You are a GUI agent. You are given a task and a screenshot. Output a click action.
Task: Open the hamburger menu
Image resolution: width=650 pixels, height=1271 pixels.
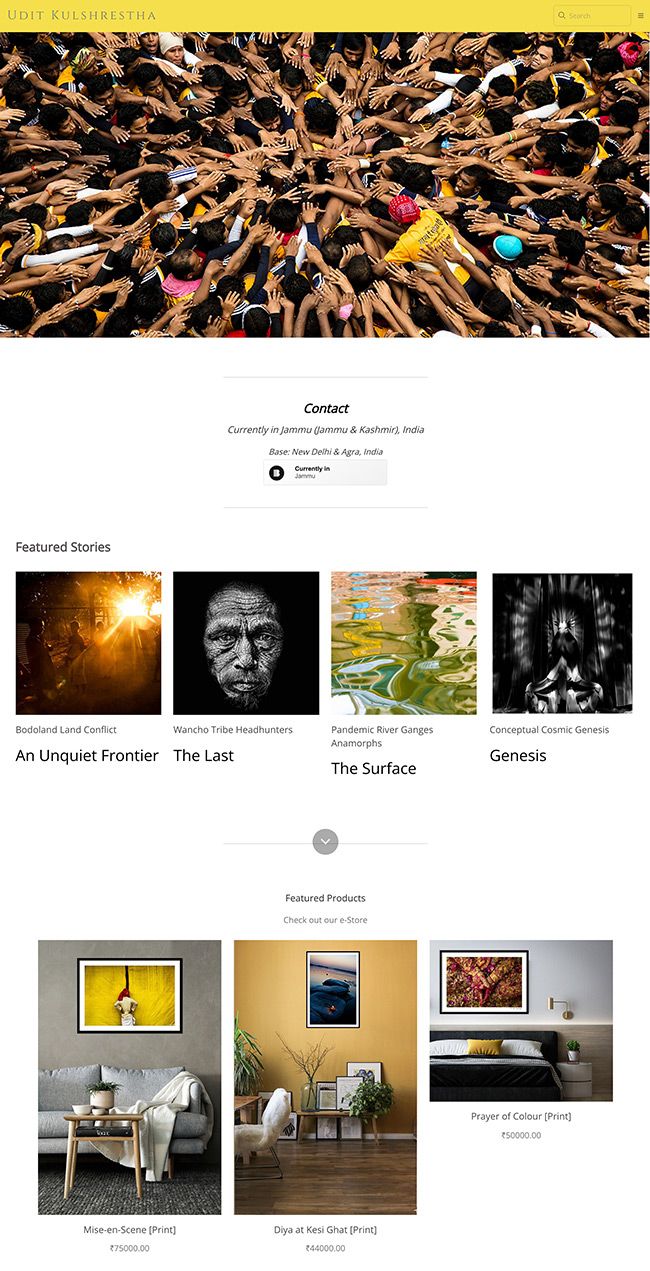641,16
